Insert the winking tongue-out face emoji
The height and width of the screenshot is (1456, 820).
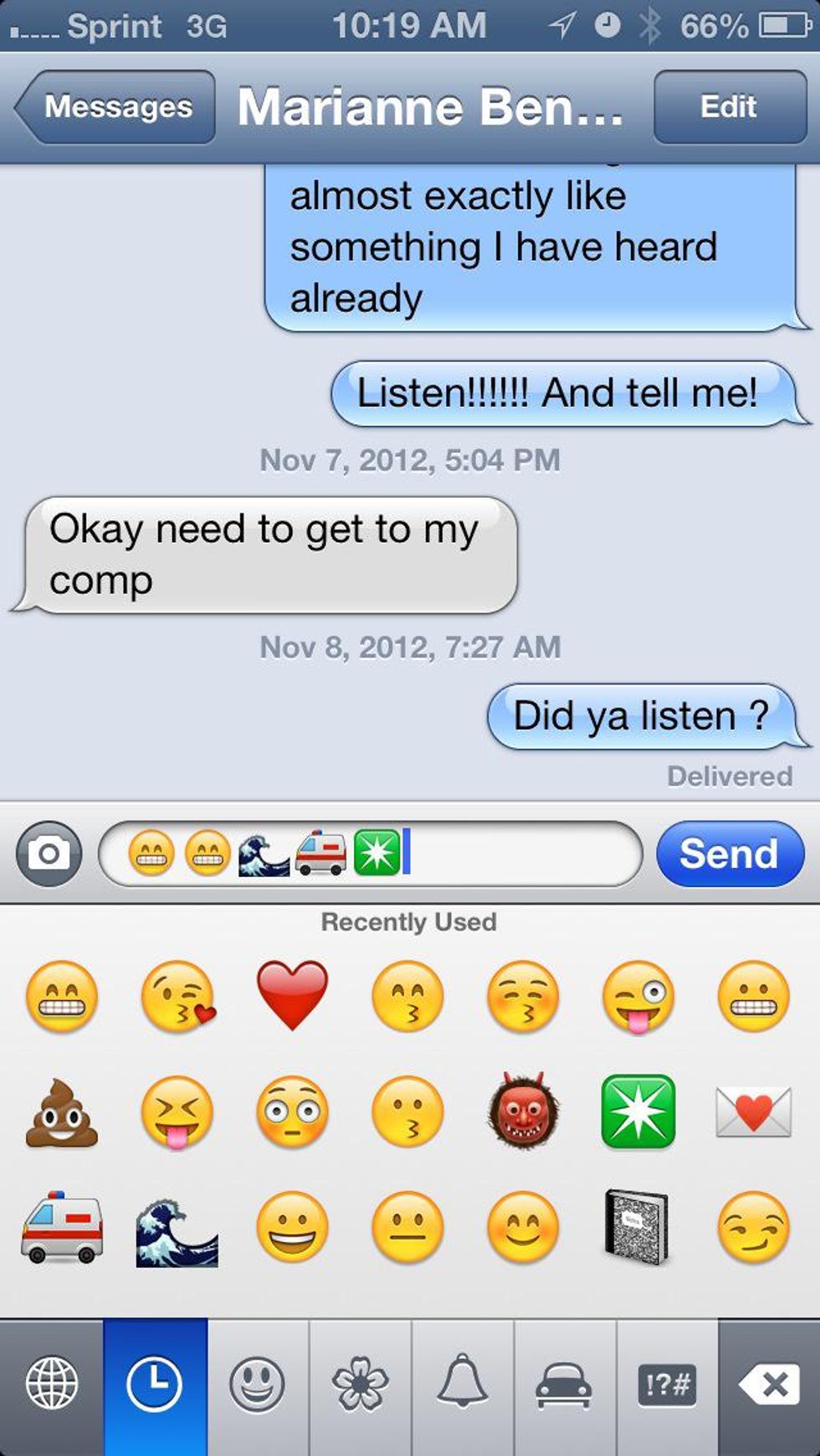[638, 997]
